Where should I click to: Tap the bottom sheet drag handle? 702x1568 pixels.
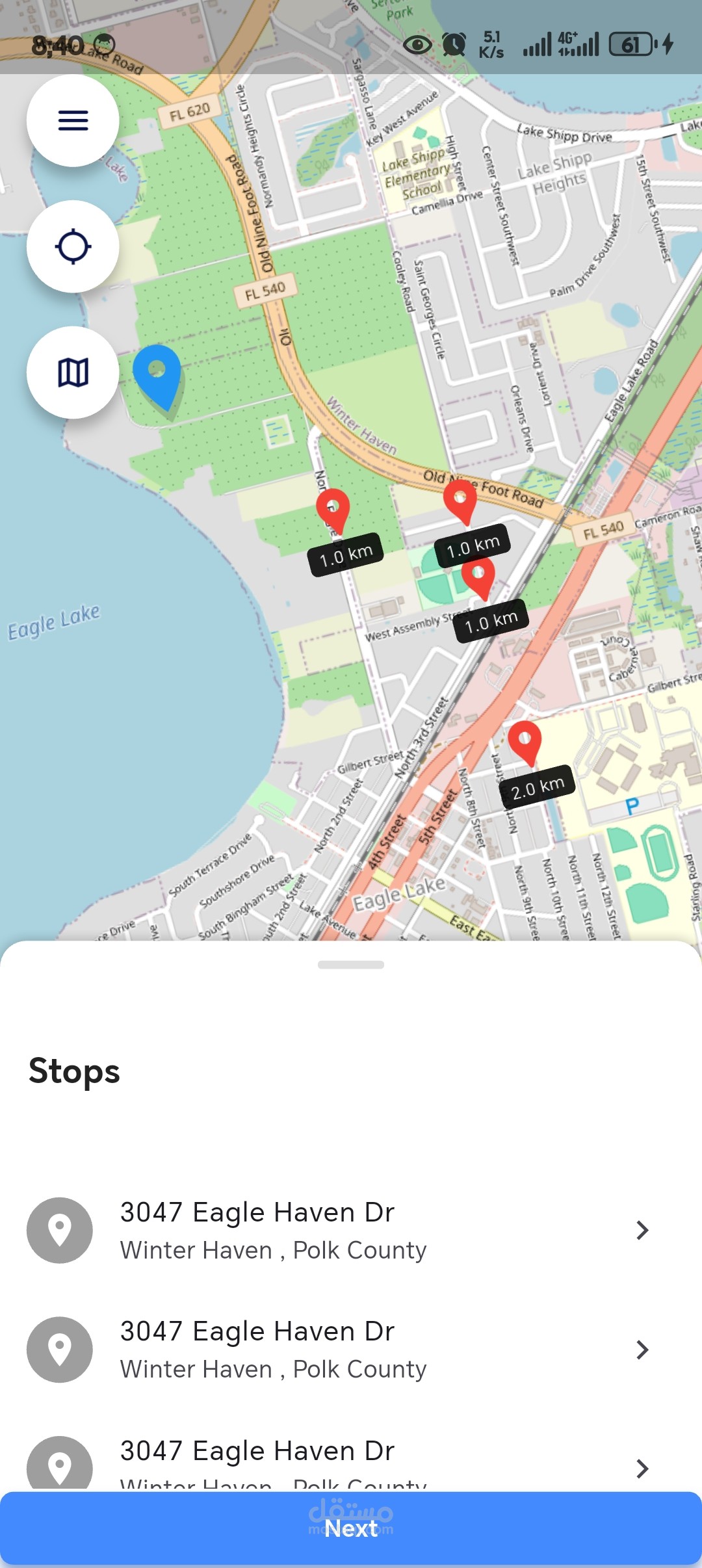(x=351, y=965)
